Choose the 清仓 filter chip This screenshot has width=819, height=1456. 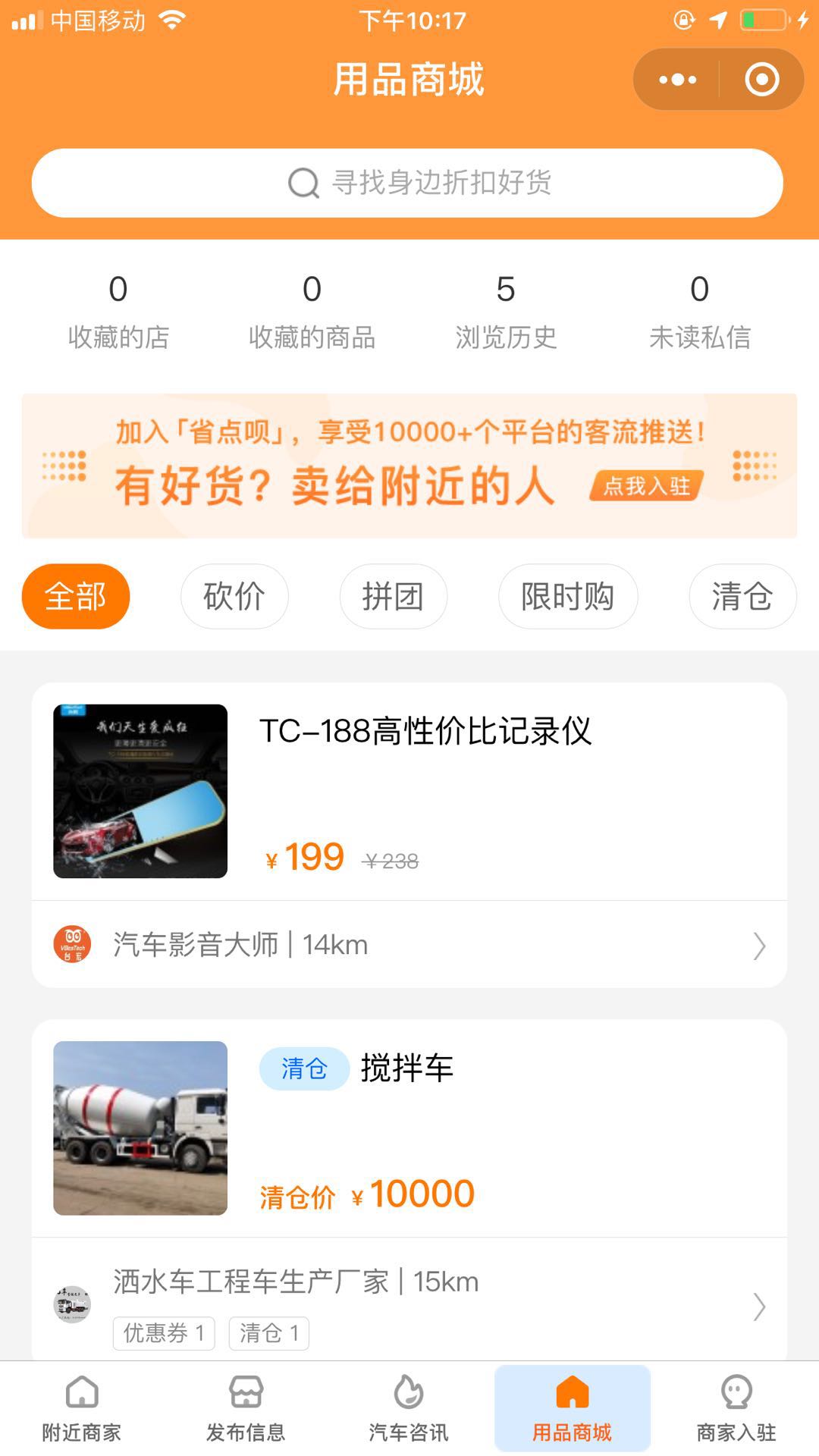(742, 596)
